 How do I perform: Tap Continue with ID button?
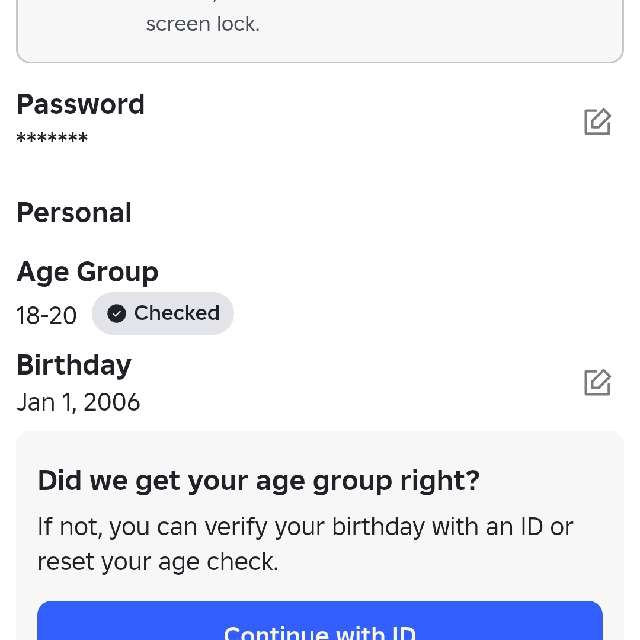(x=320, y=624)
